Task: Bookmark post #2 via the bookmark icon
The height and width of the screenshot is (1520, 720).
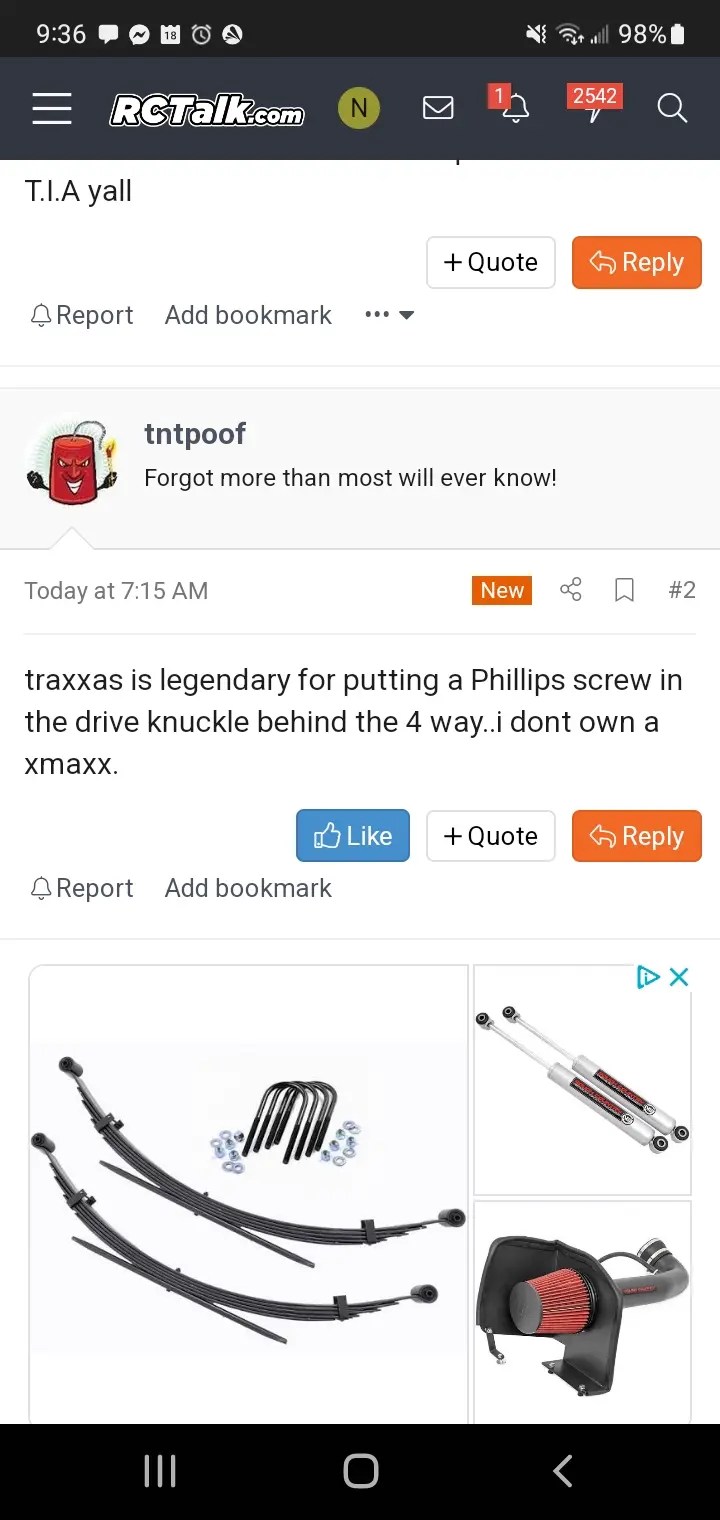Action: 625,590
